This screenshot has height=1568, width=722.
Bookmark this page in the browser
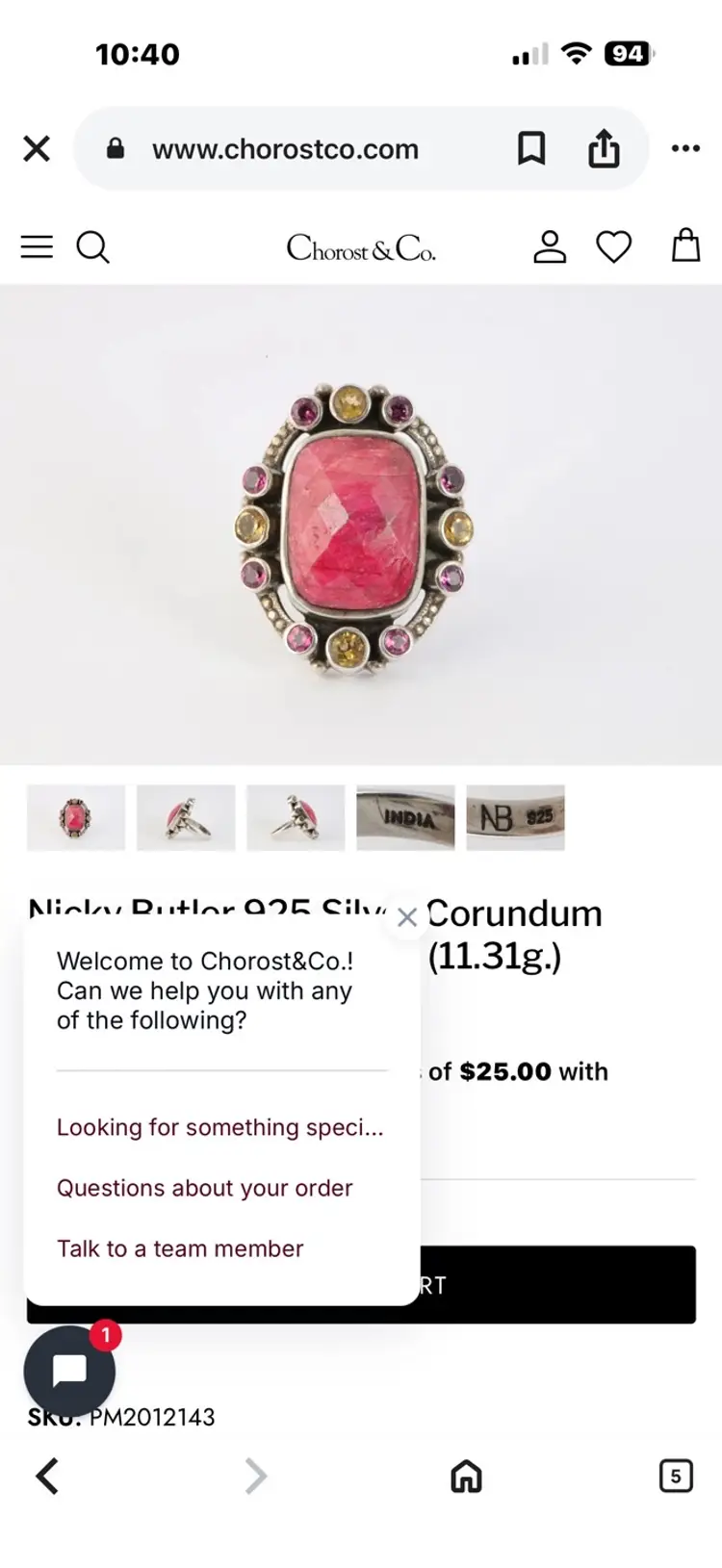coord(531,149)
